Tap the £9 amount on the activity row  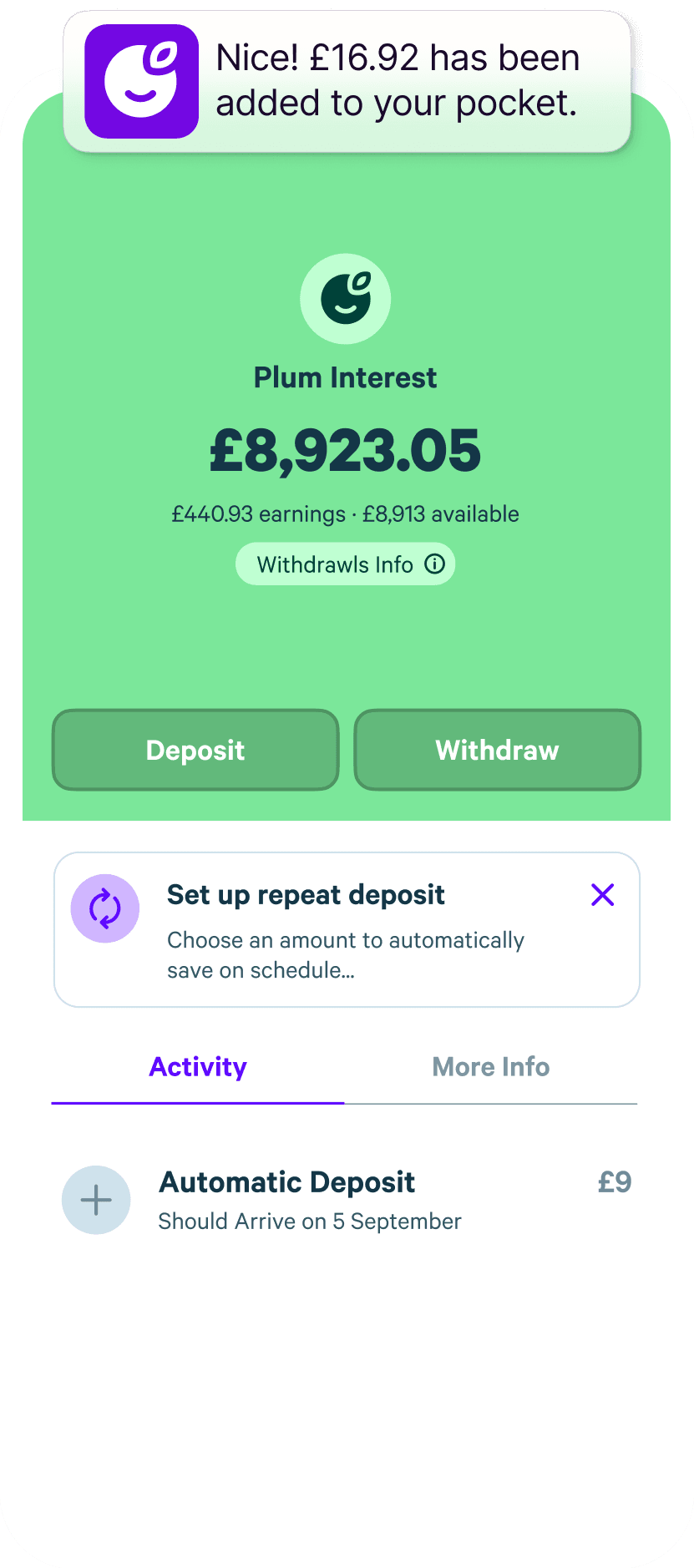[x=614, y=1181]
